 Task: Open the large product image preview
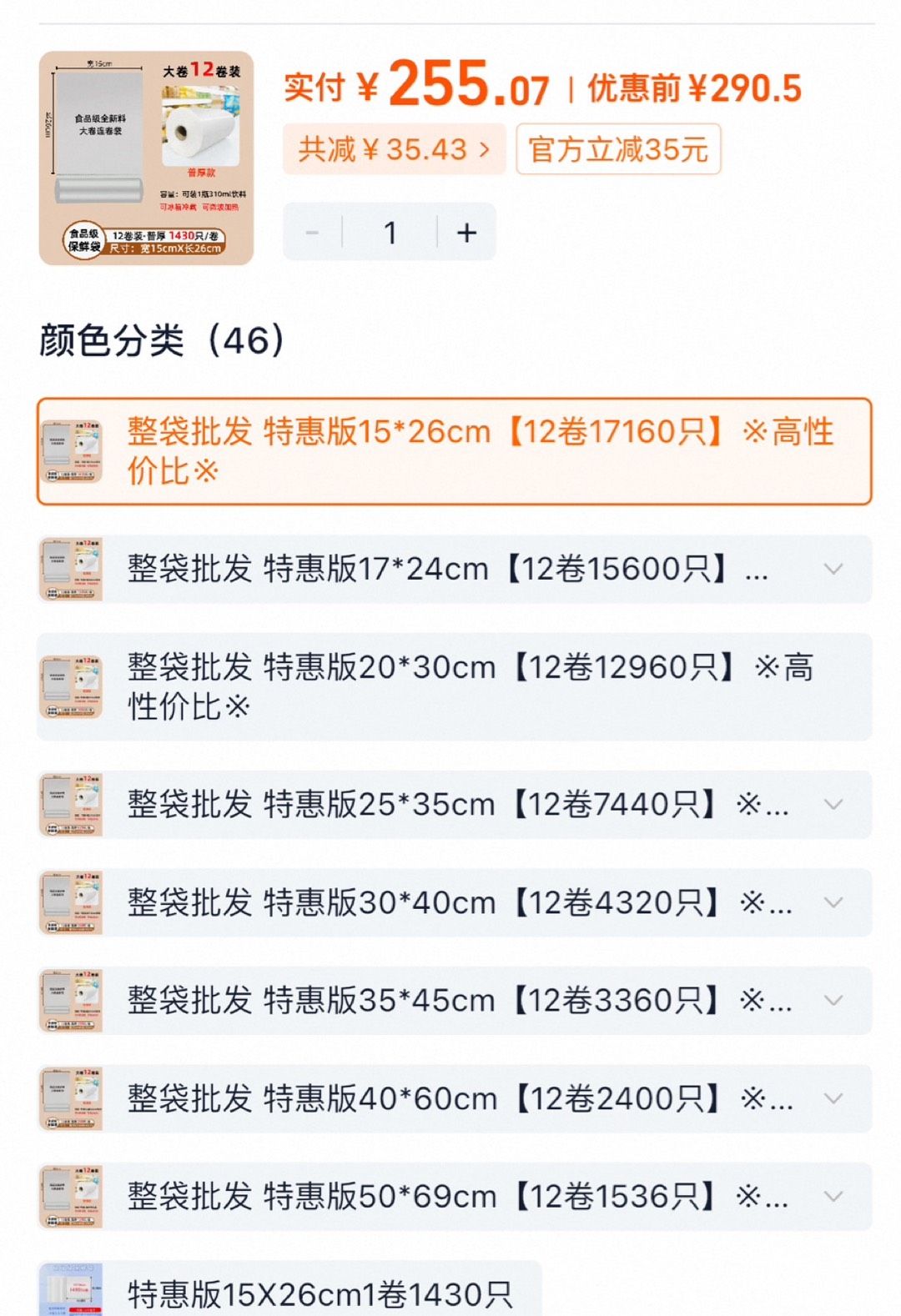(146, 158)
